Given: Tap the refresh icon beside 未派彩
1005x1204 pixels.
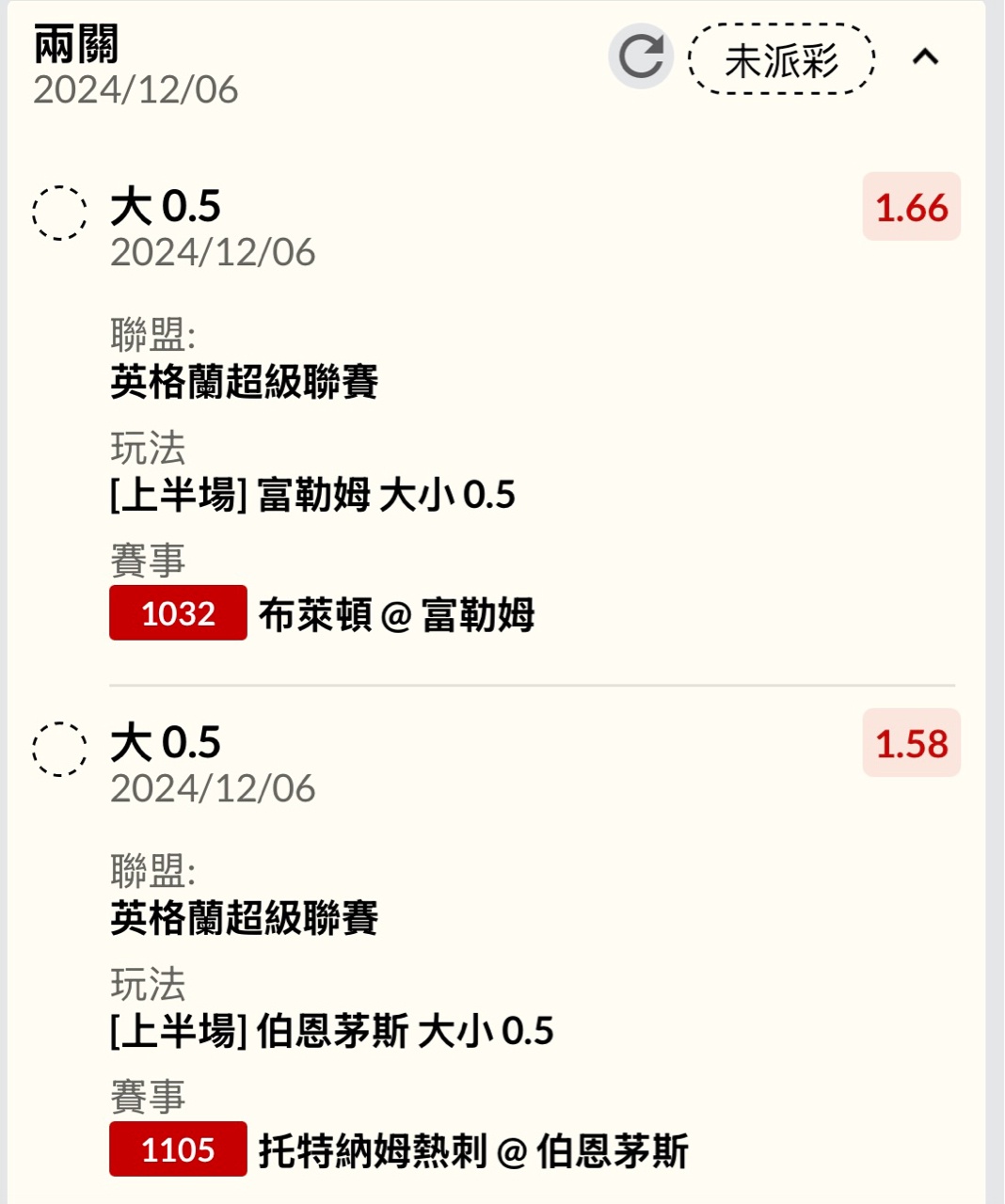Looking at the screenshot, I should tap(641, 56).
